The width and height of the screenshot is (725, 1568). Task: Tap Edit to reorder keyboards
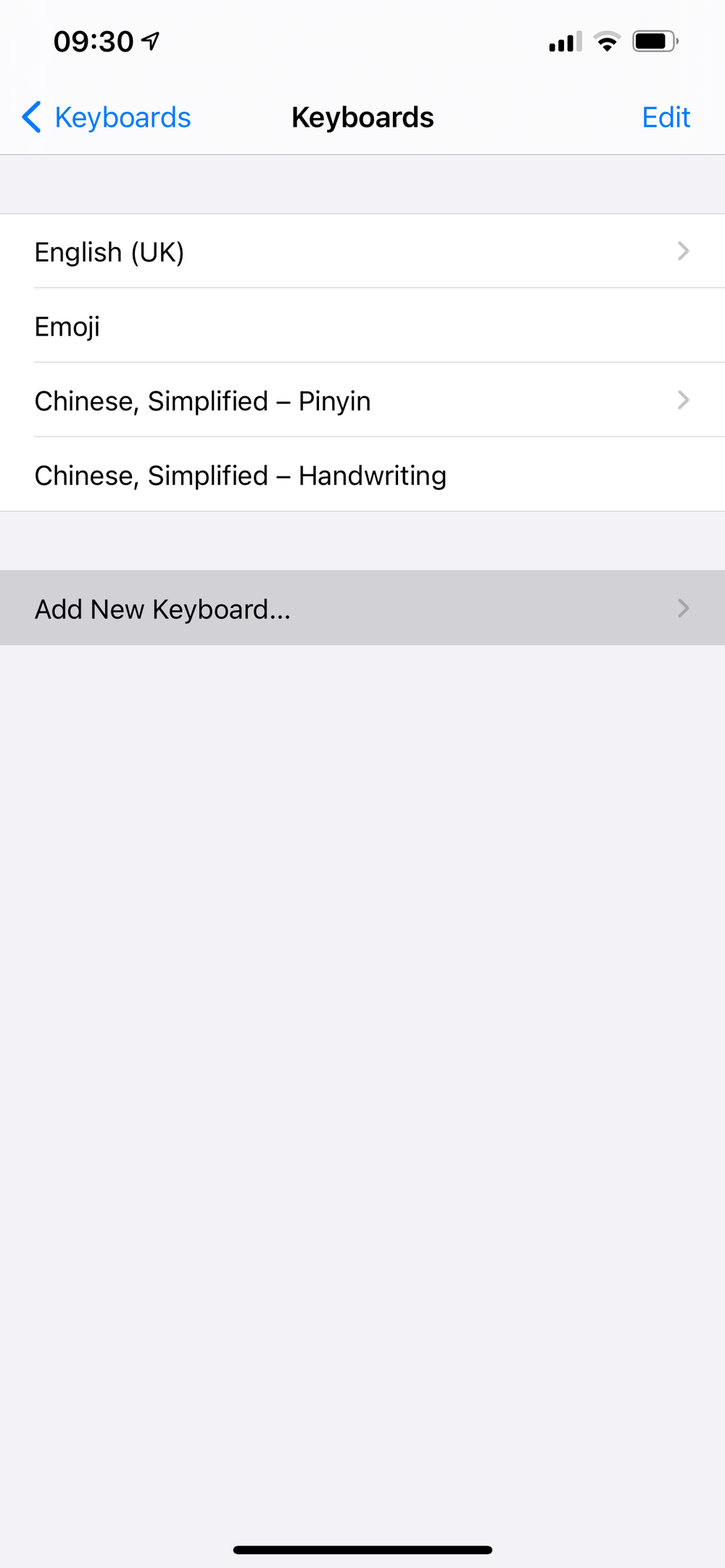[x=665, y=117]
